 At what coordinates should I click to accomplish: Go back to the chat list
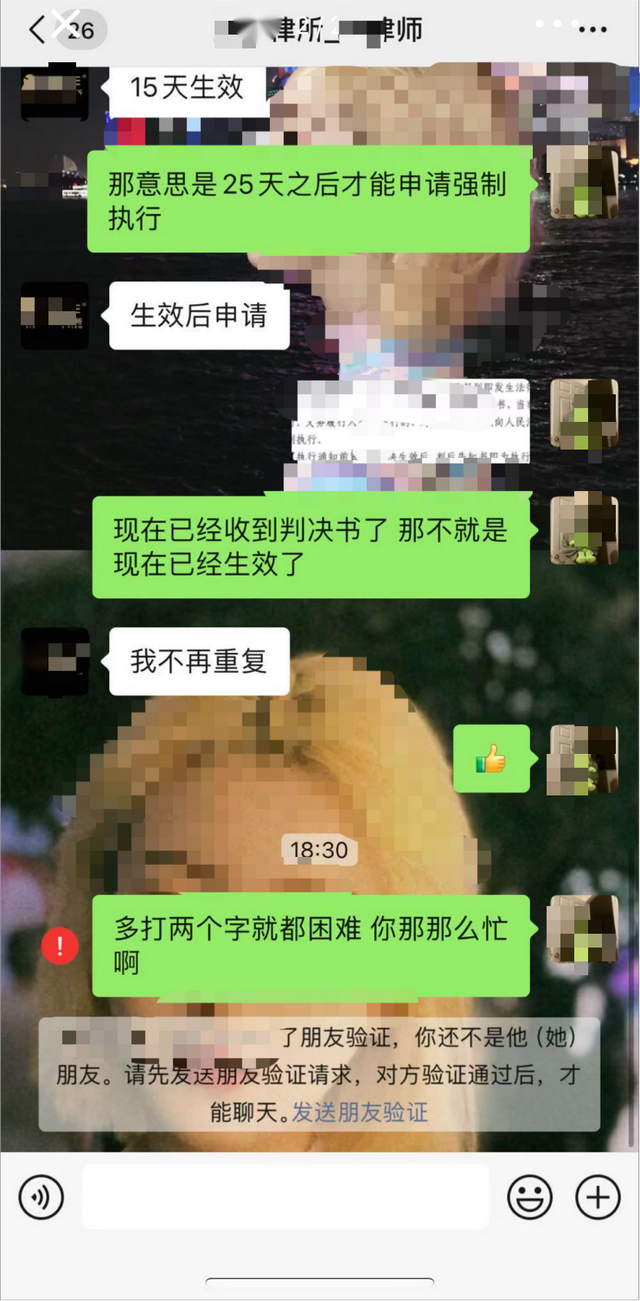click(37, 31)
